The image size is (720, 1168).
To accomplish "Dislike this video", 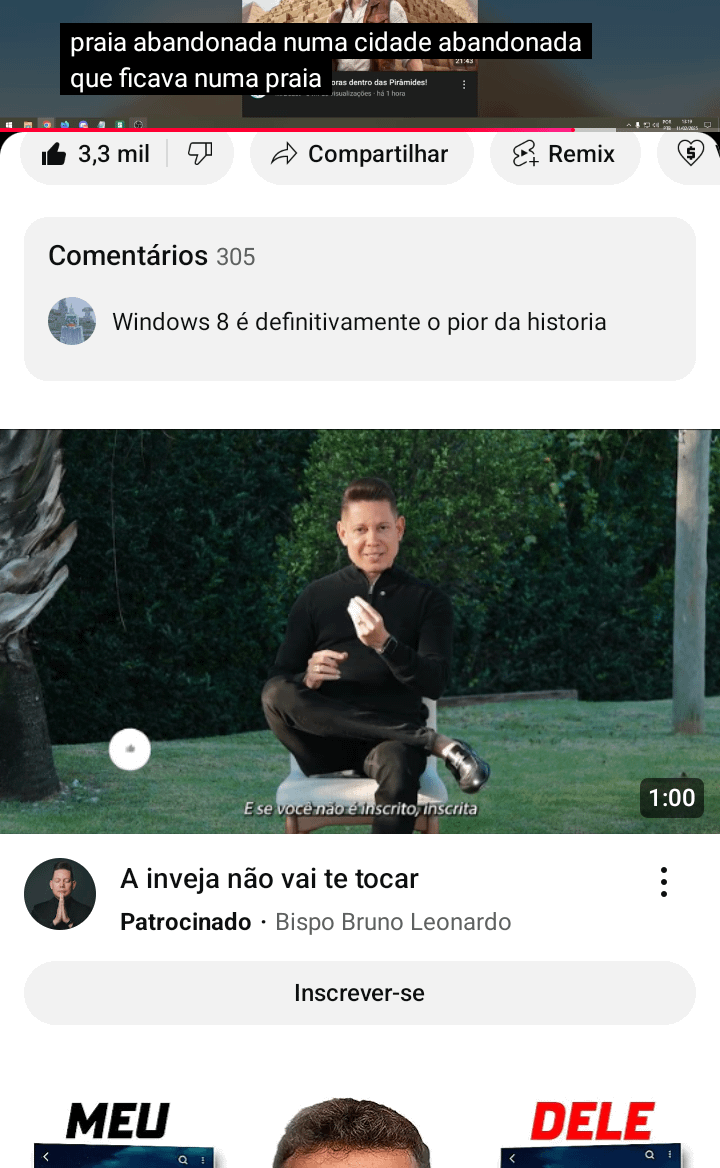I will (x=201, y=154).
